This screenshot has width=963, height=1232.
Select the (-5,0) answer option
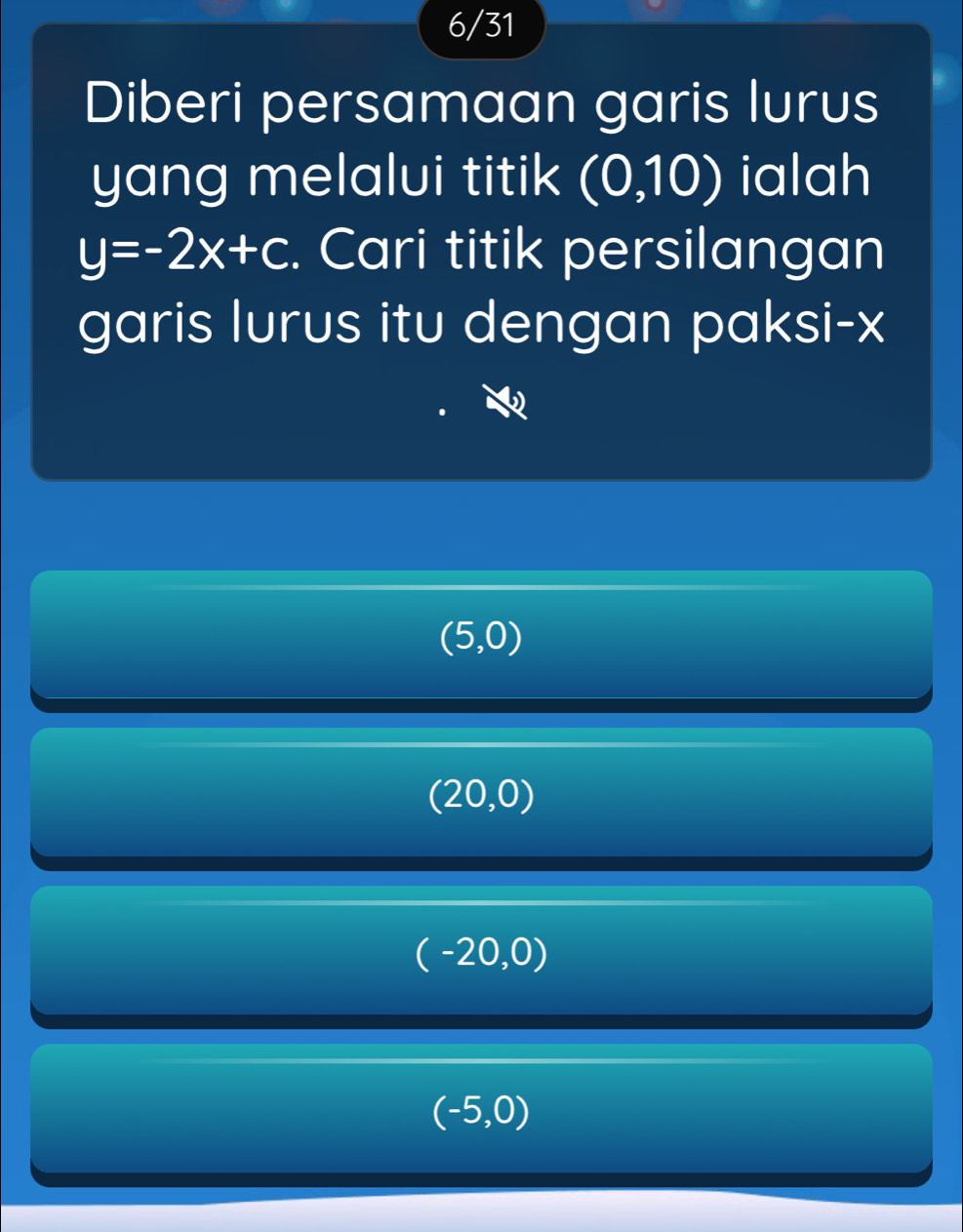coord(481,1110)
